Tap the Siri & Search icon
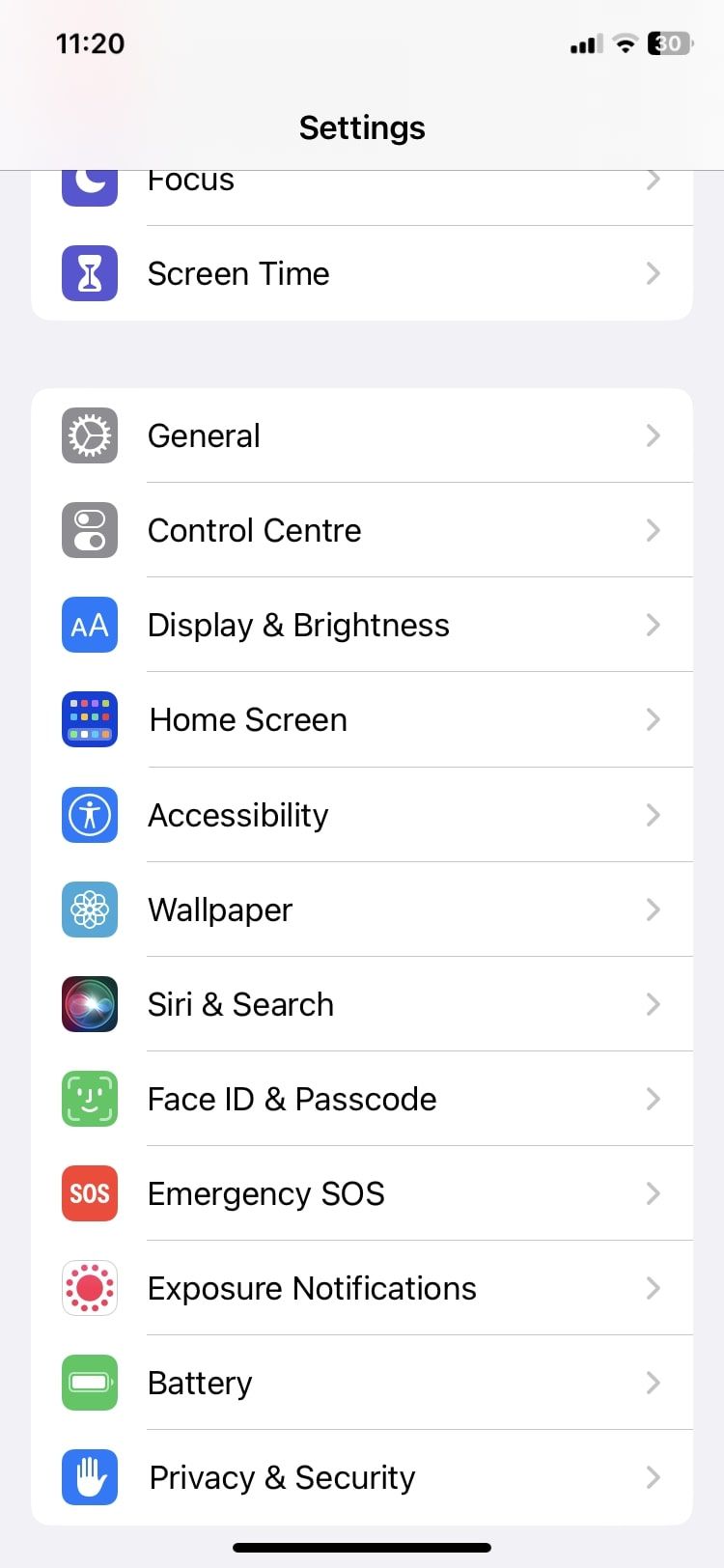This screenshot has width=724, height=1568. click(x=89, y=1004)
